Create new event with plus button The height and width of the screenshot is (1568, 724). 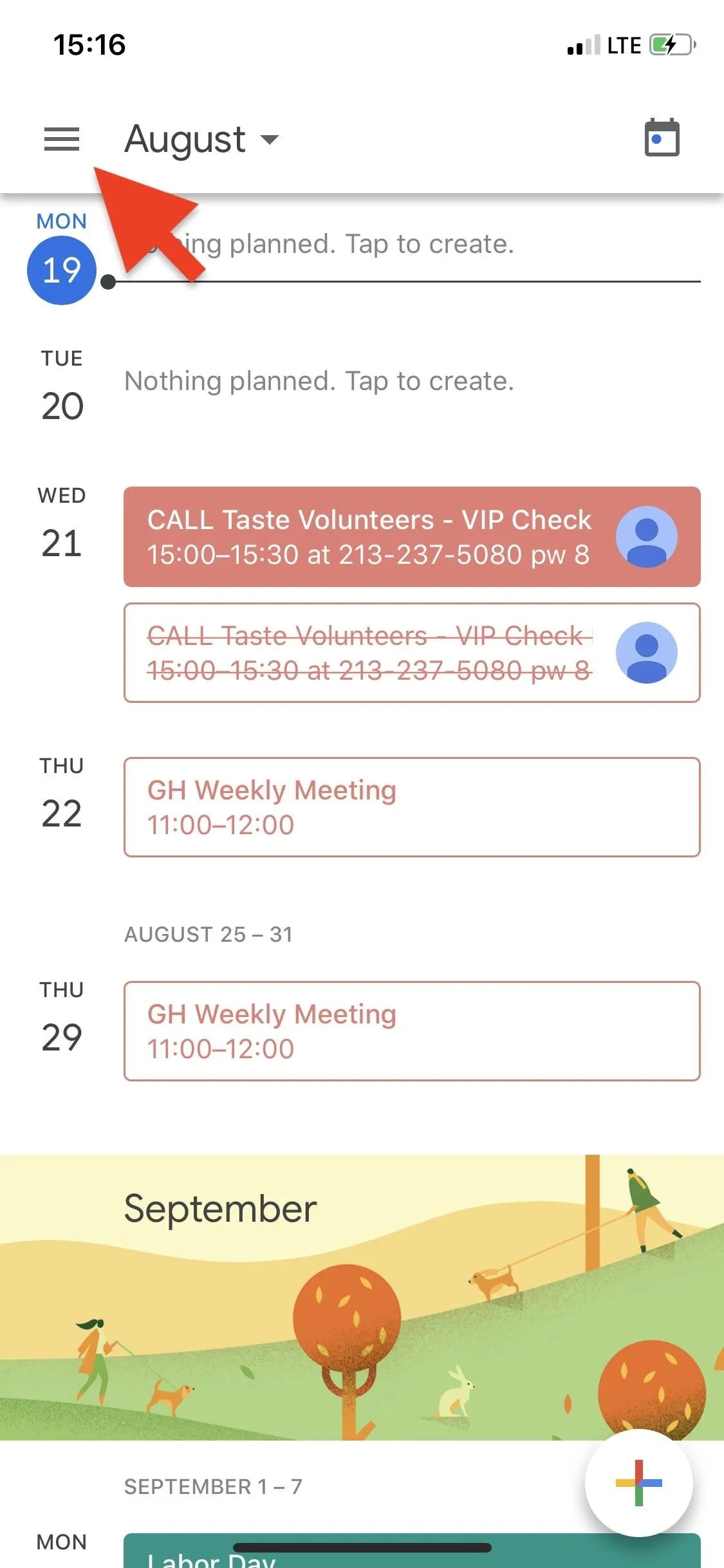click(638, 1483)
